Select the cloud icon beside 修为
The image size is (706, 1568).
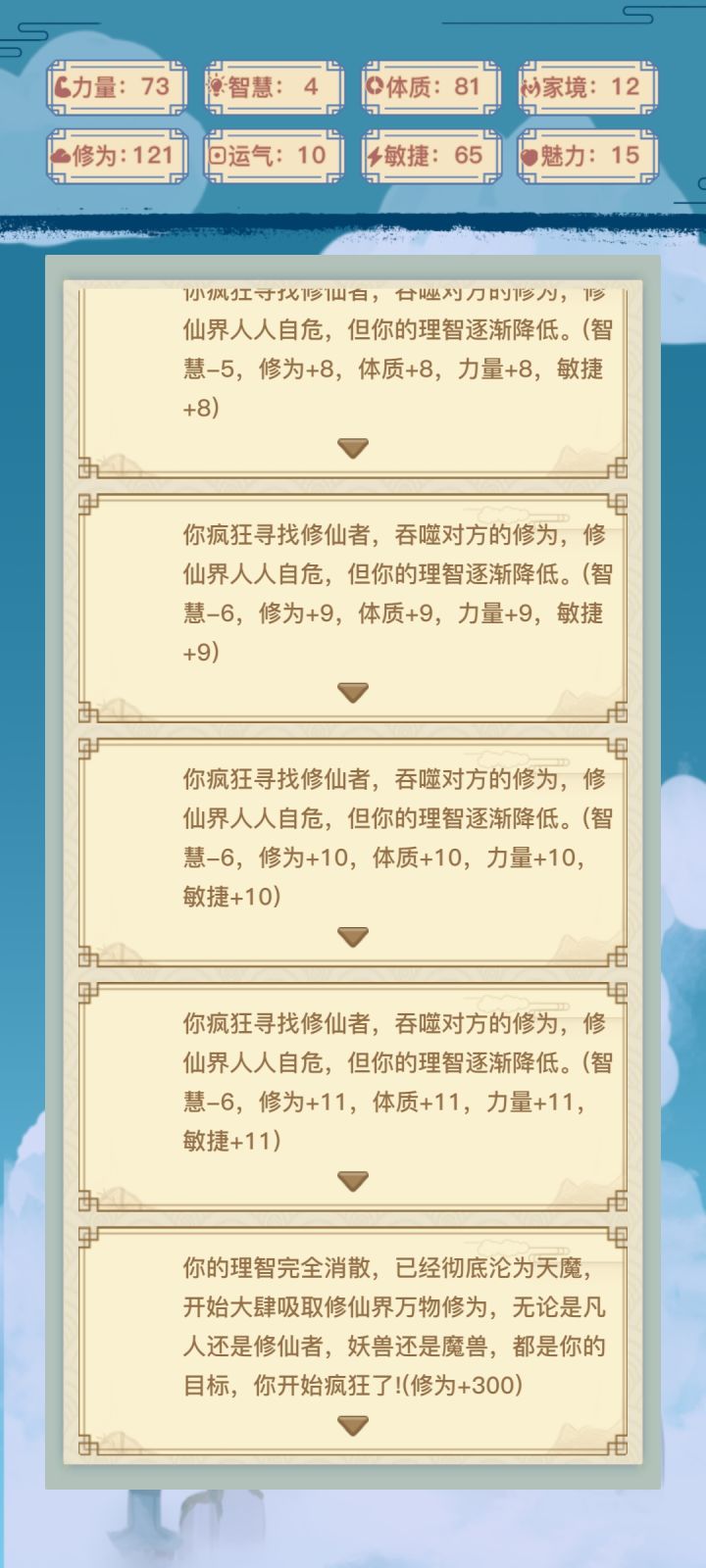pyautogui.click(x=61, y=155)
